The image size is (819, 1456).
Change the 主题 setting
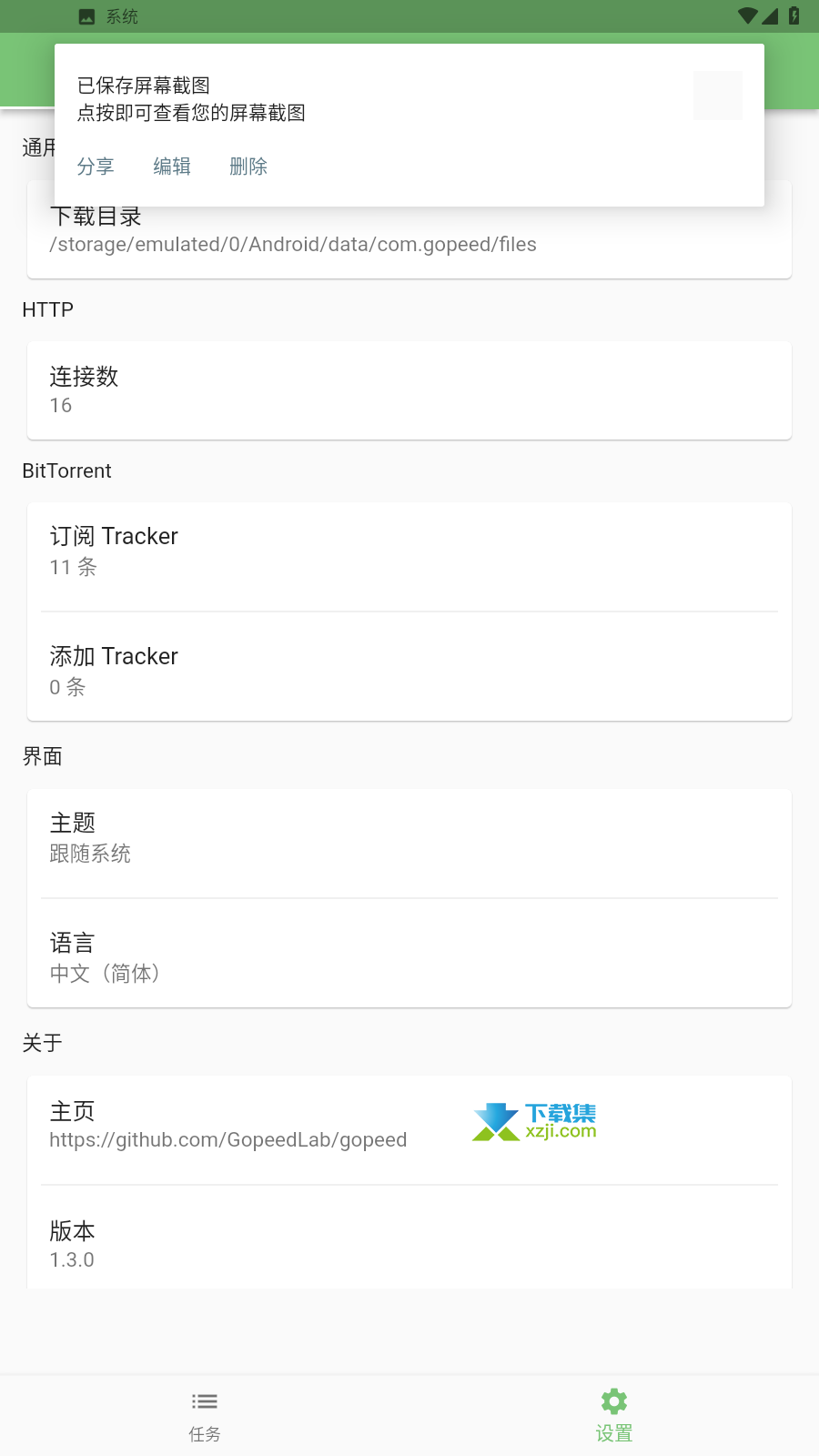[x=409, y=844]
